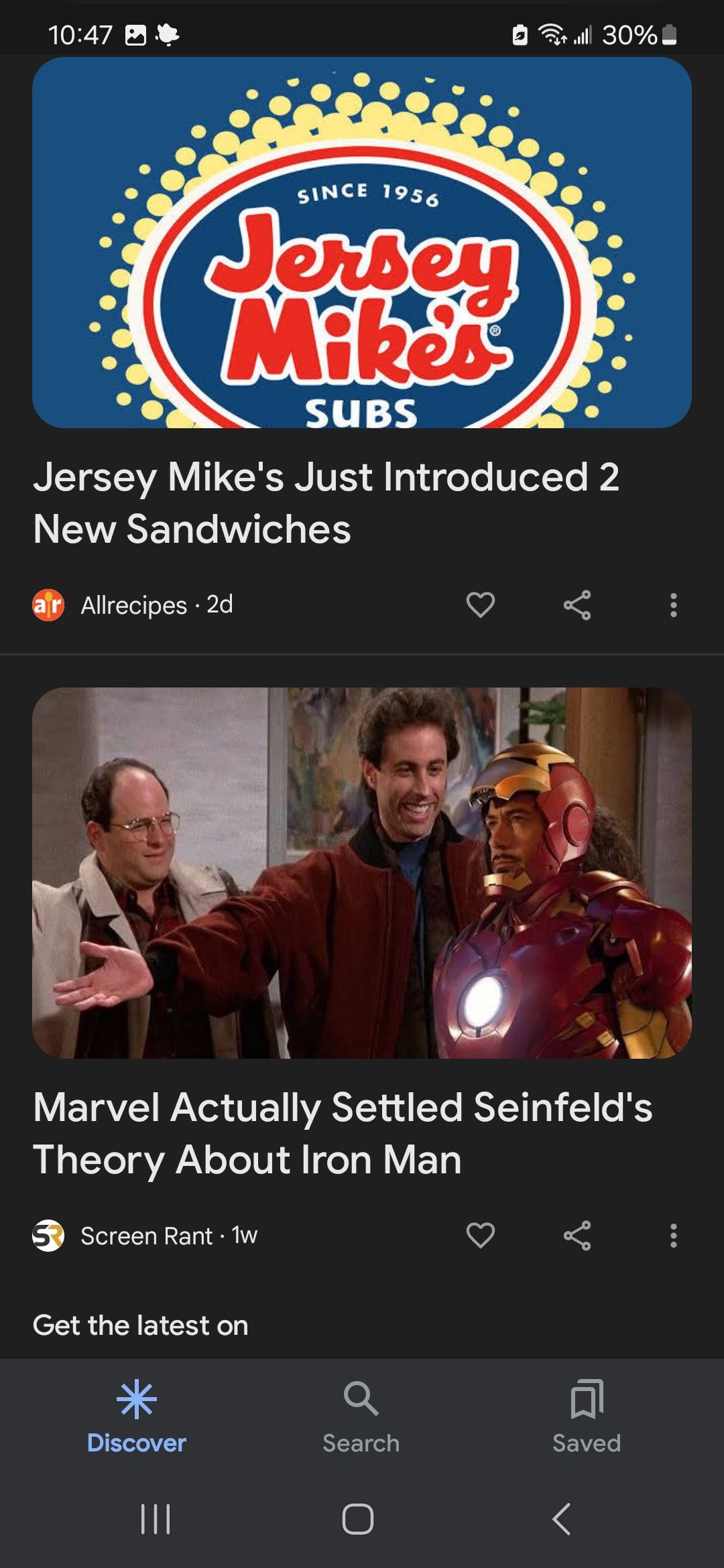Open more options for the Allrecipes story

tap(673, 605)
